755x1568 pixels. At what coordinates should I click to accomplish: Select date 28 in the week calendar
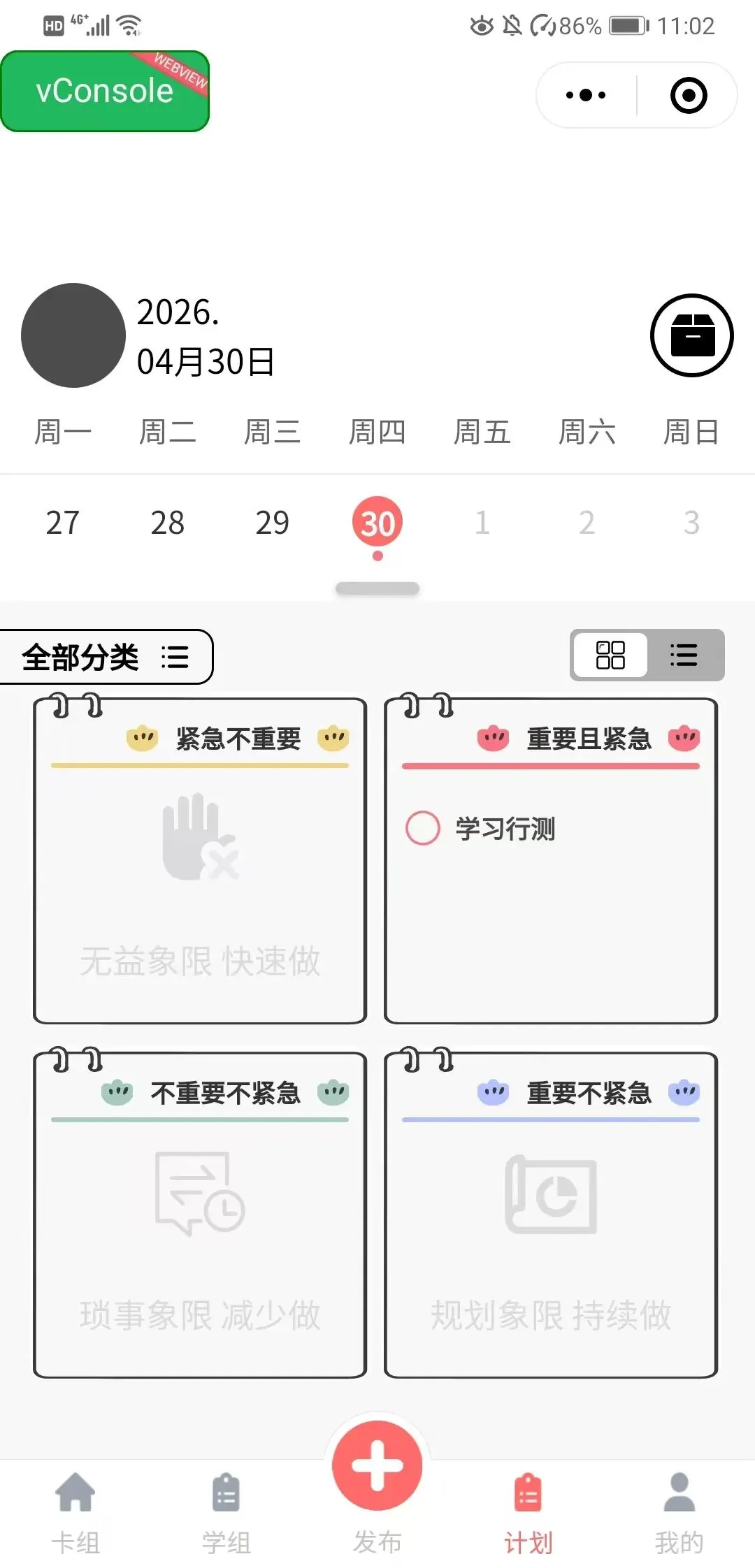(x=168, y=523)
